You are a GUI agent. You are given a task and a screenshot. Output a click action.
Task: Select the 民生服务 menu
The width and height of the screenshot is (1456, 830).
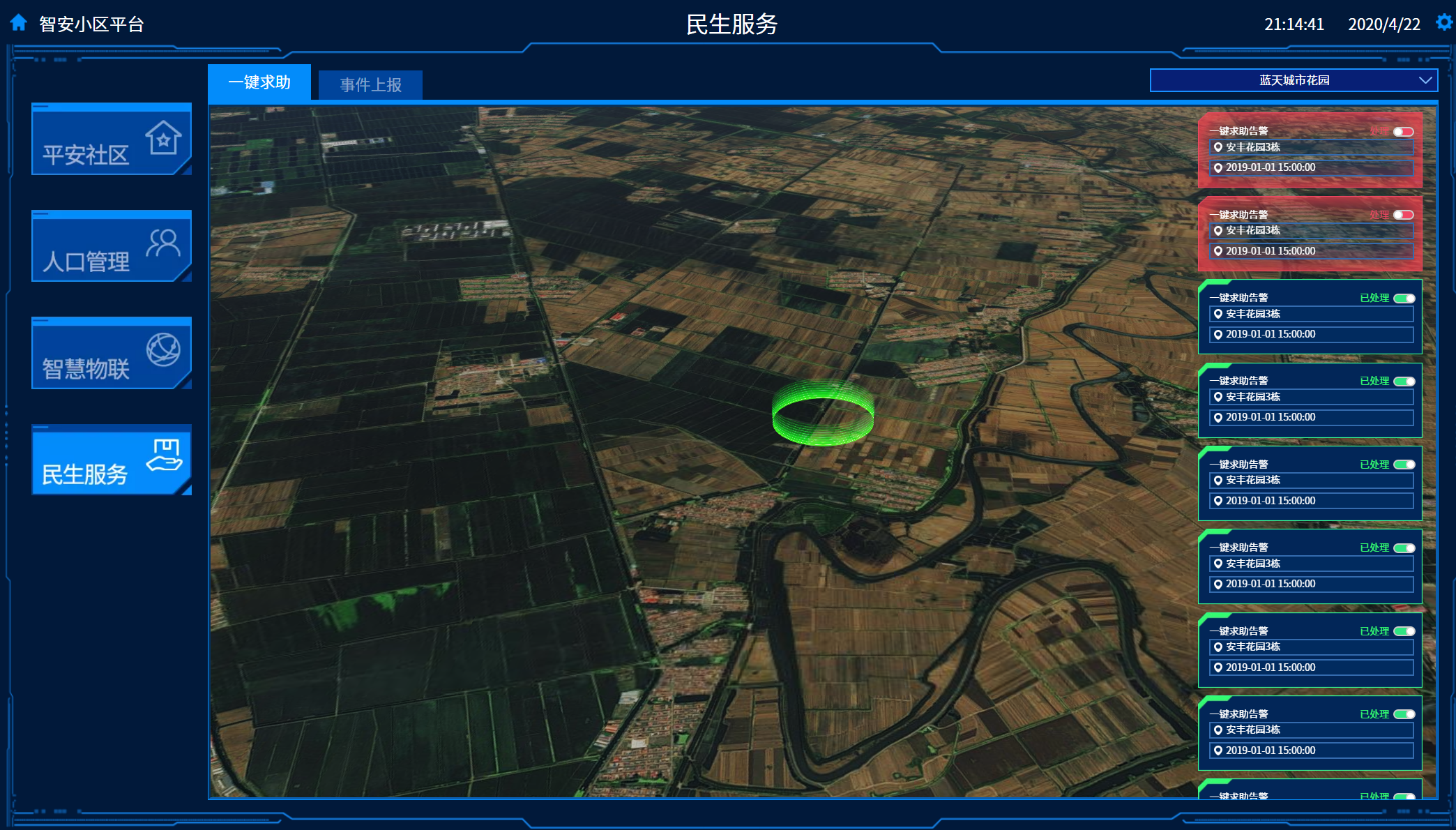click(x=112, y=460)
